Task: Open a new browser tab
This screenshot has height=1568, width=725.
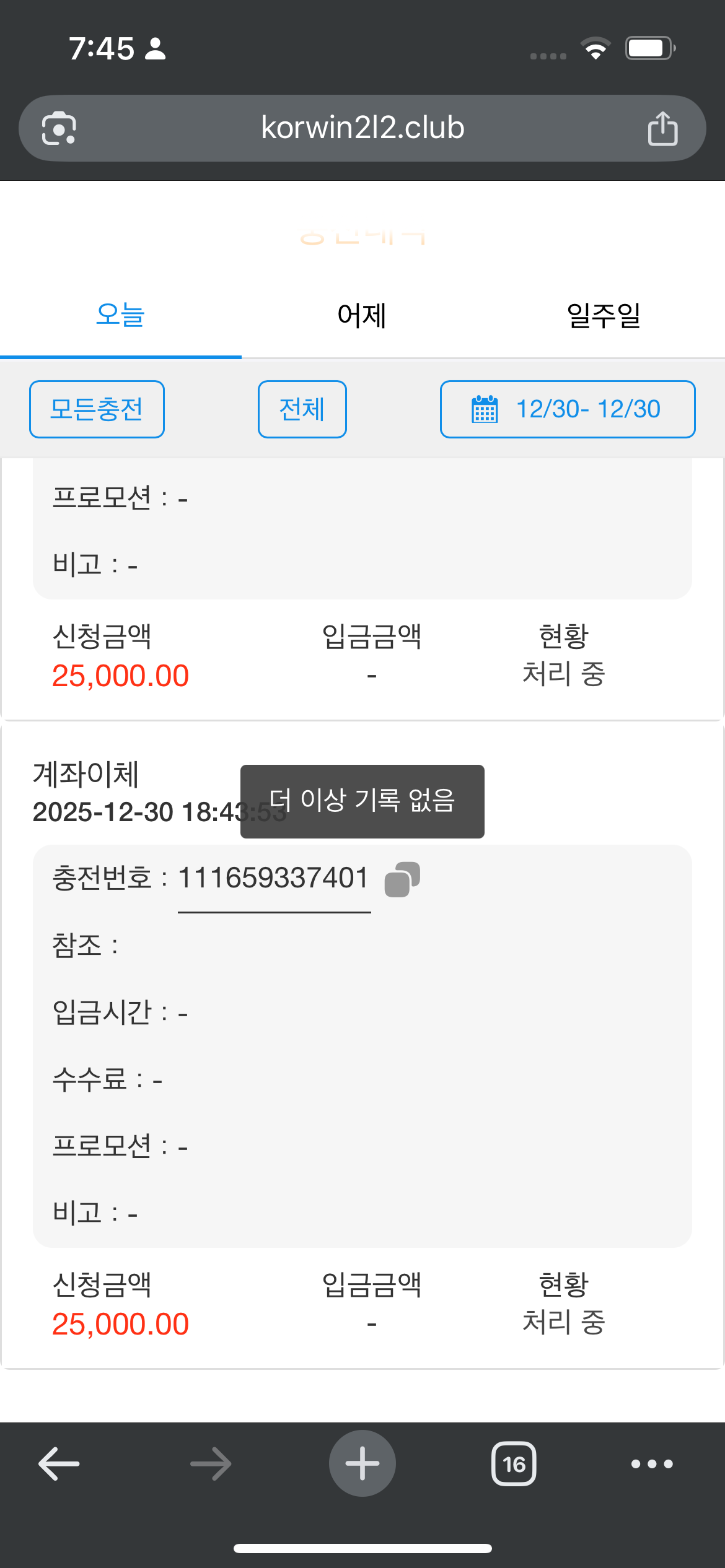Action: 362,1464
